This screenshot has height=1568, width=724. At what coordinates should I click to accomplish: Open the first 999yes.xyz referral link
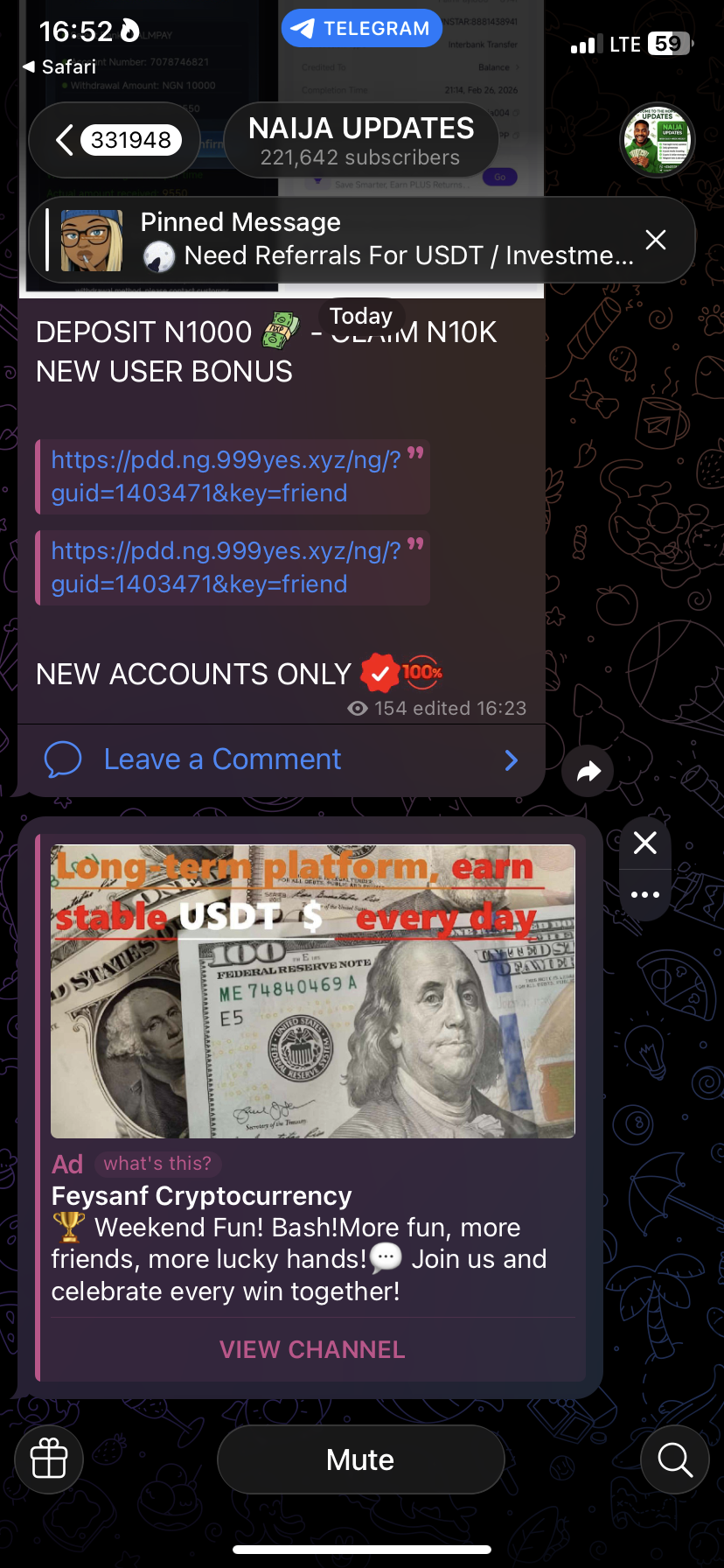click(226, 476)
